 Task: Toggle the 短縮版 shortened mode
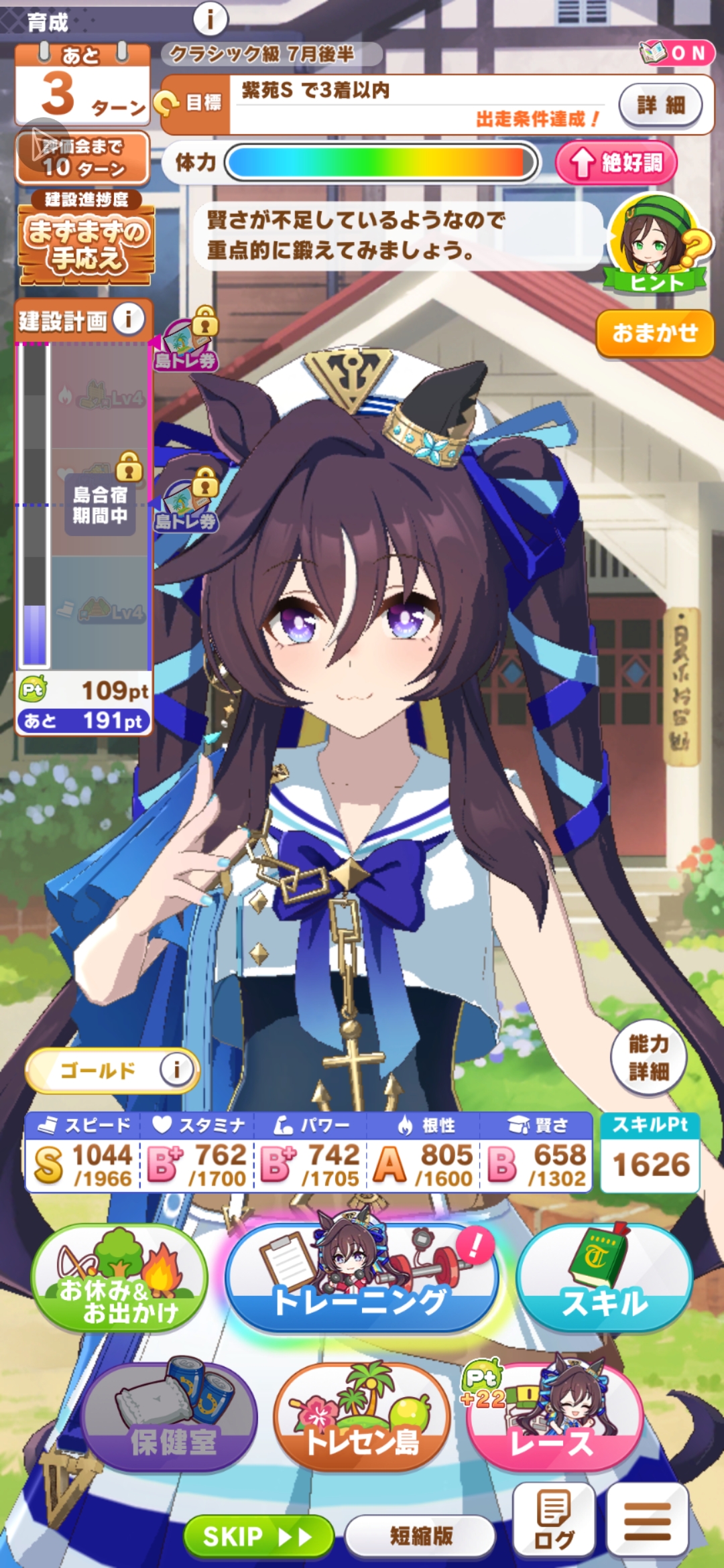[x=421, y=1536]
